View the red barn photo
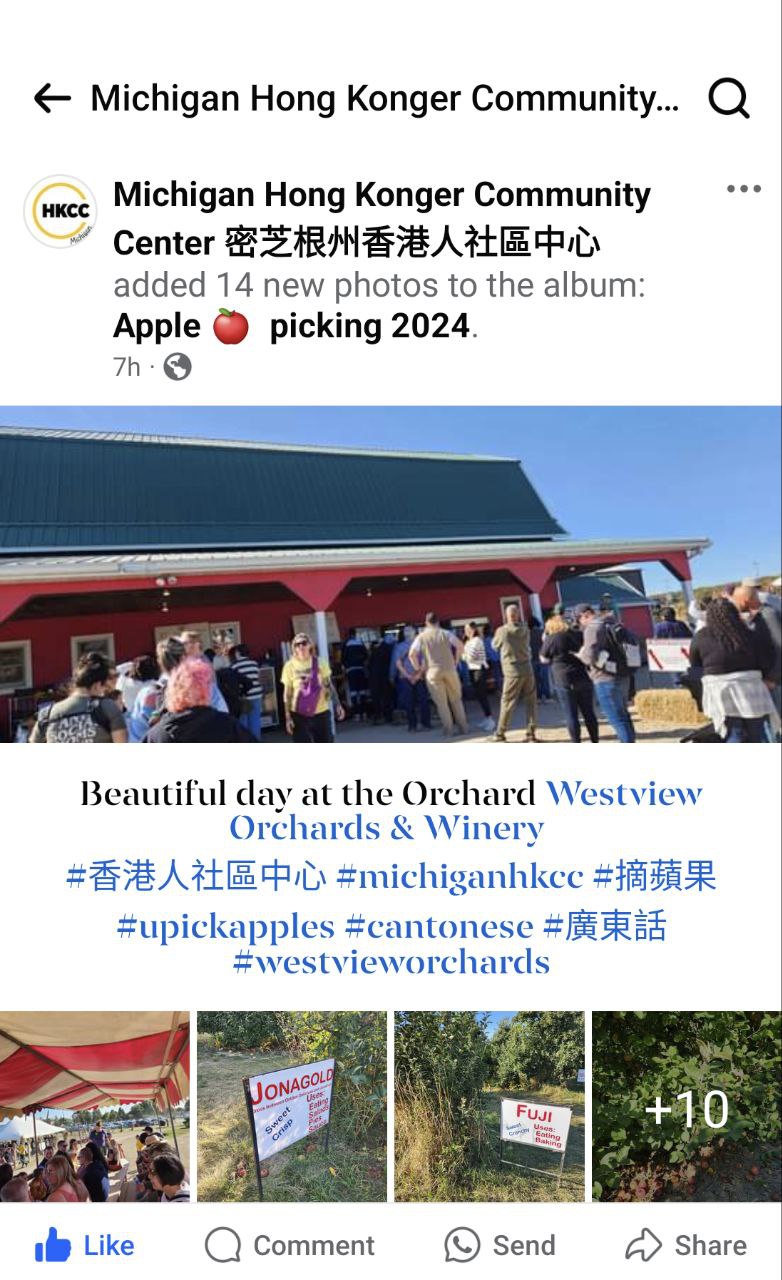Screen dimensions: 782x1280 [x=390, y=574]
